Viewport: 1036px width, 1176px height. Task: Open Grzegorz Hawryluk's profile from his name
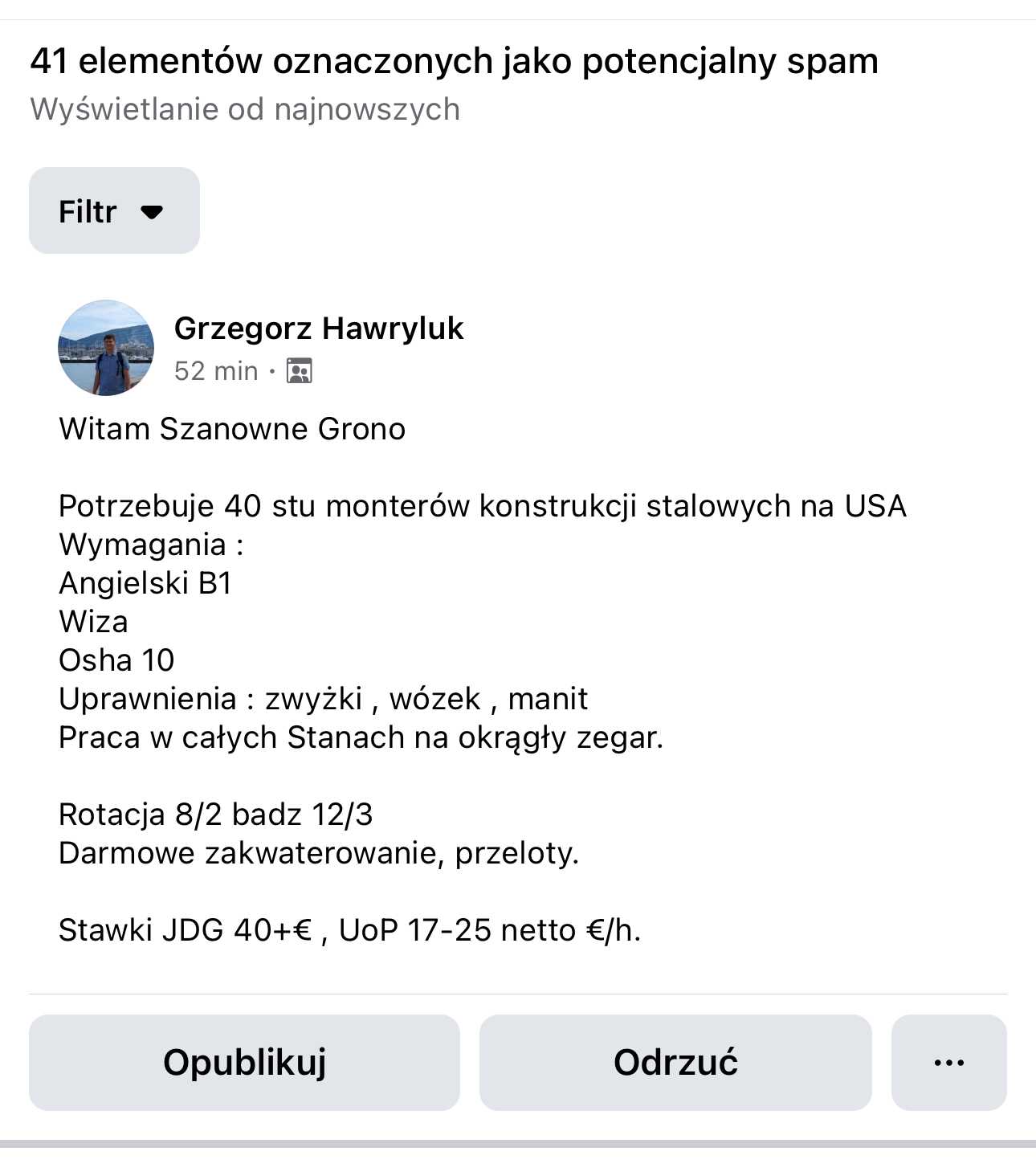[319, 329]
